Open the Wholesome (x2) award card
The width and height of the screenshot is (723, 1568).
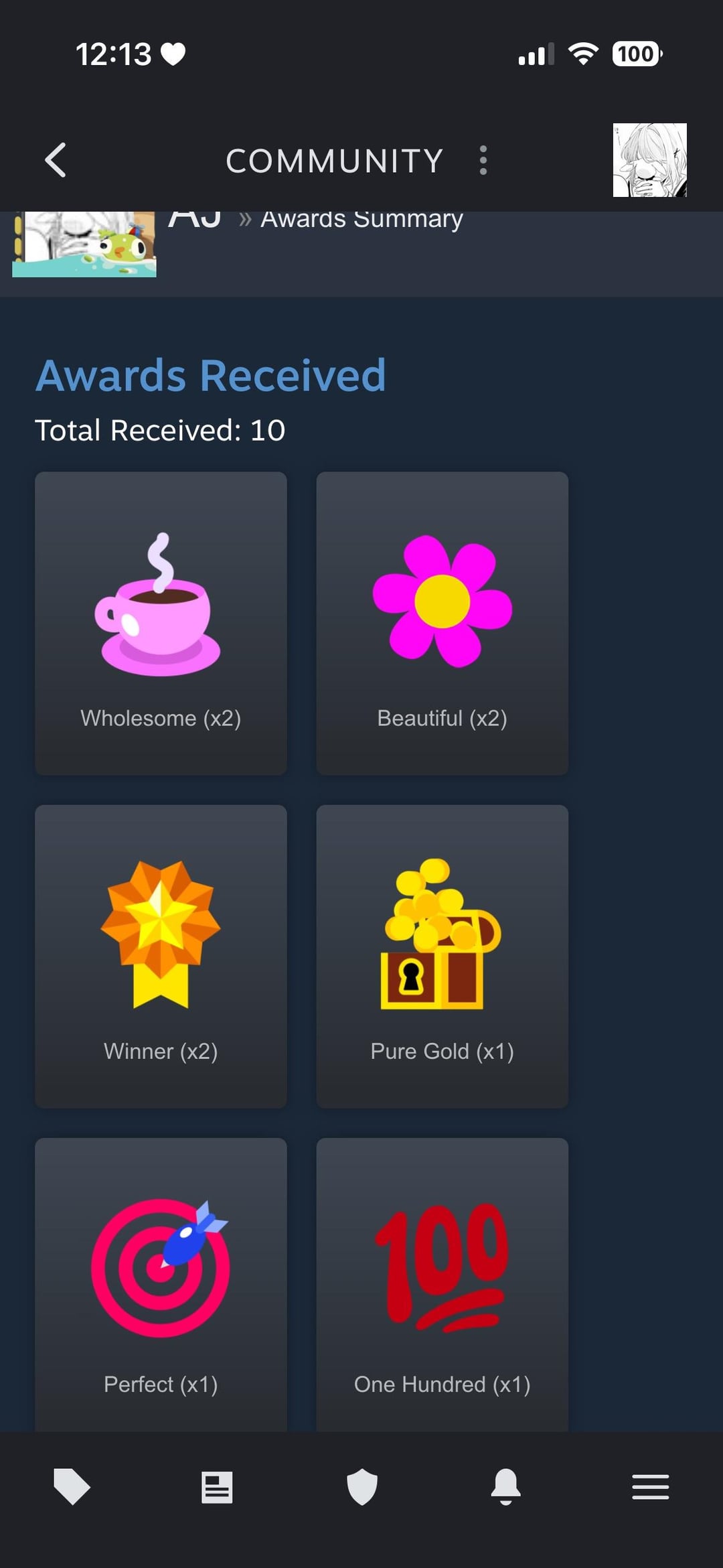click(161, 623)
